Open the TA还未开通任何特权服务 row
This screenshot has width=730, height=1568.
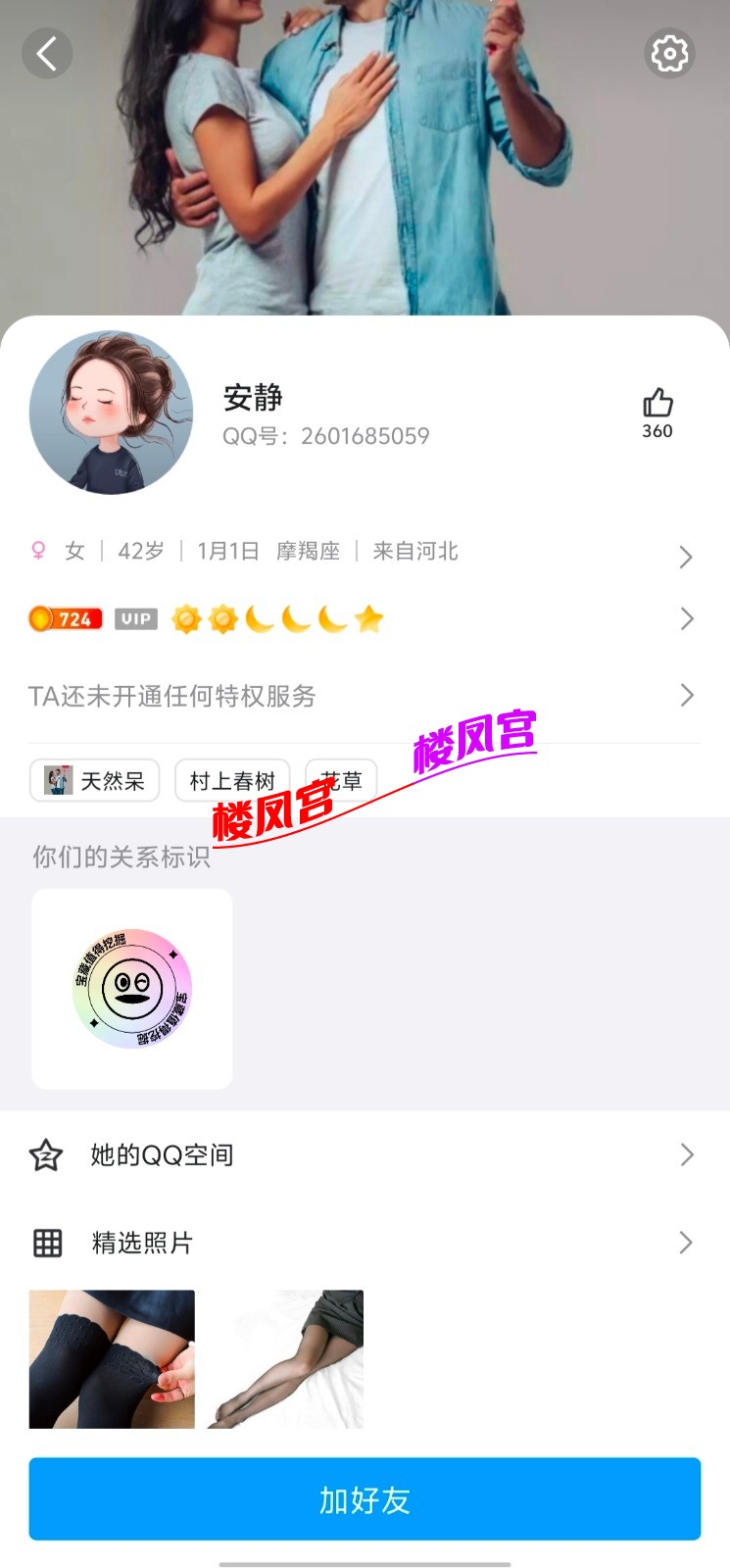[x=363, y=696]
